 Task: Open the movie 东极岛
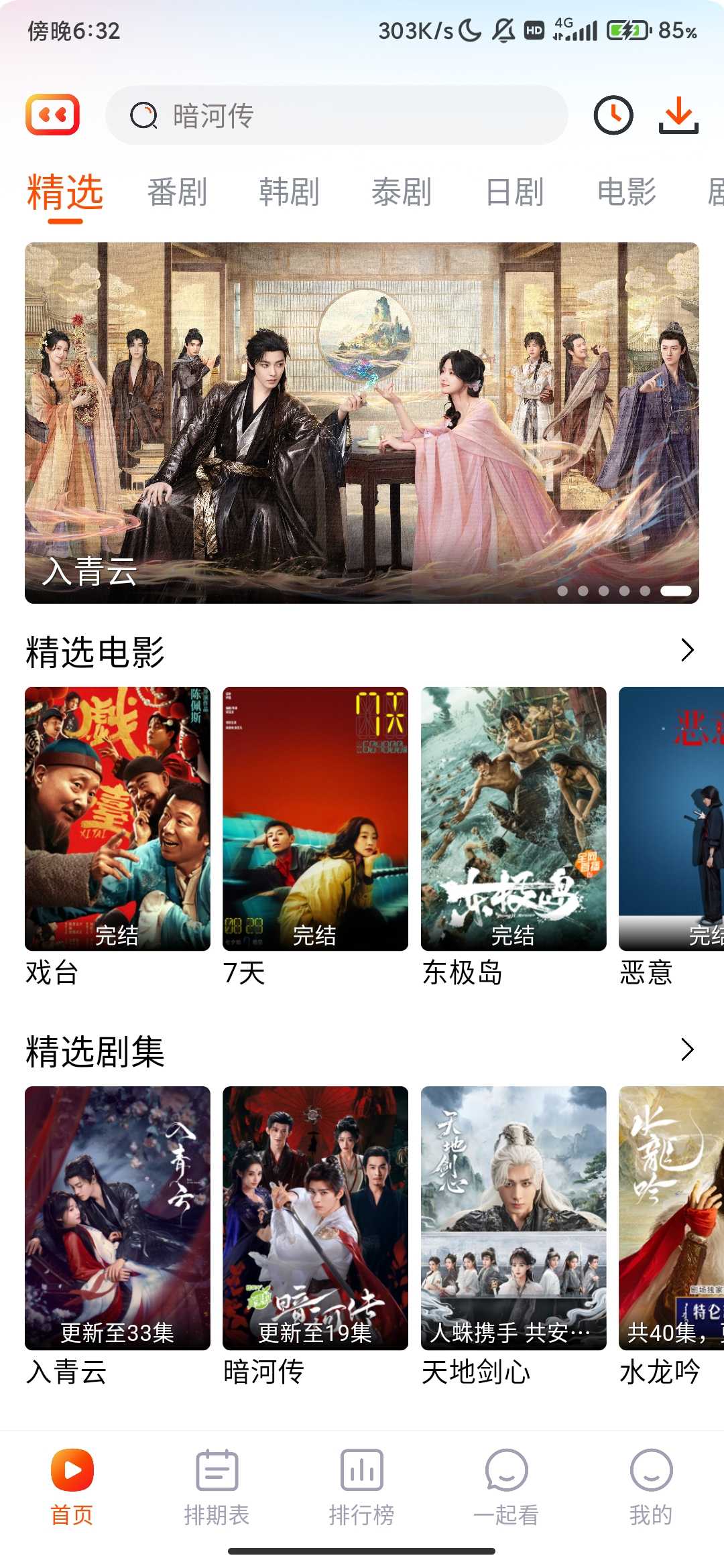point(514,819)
